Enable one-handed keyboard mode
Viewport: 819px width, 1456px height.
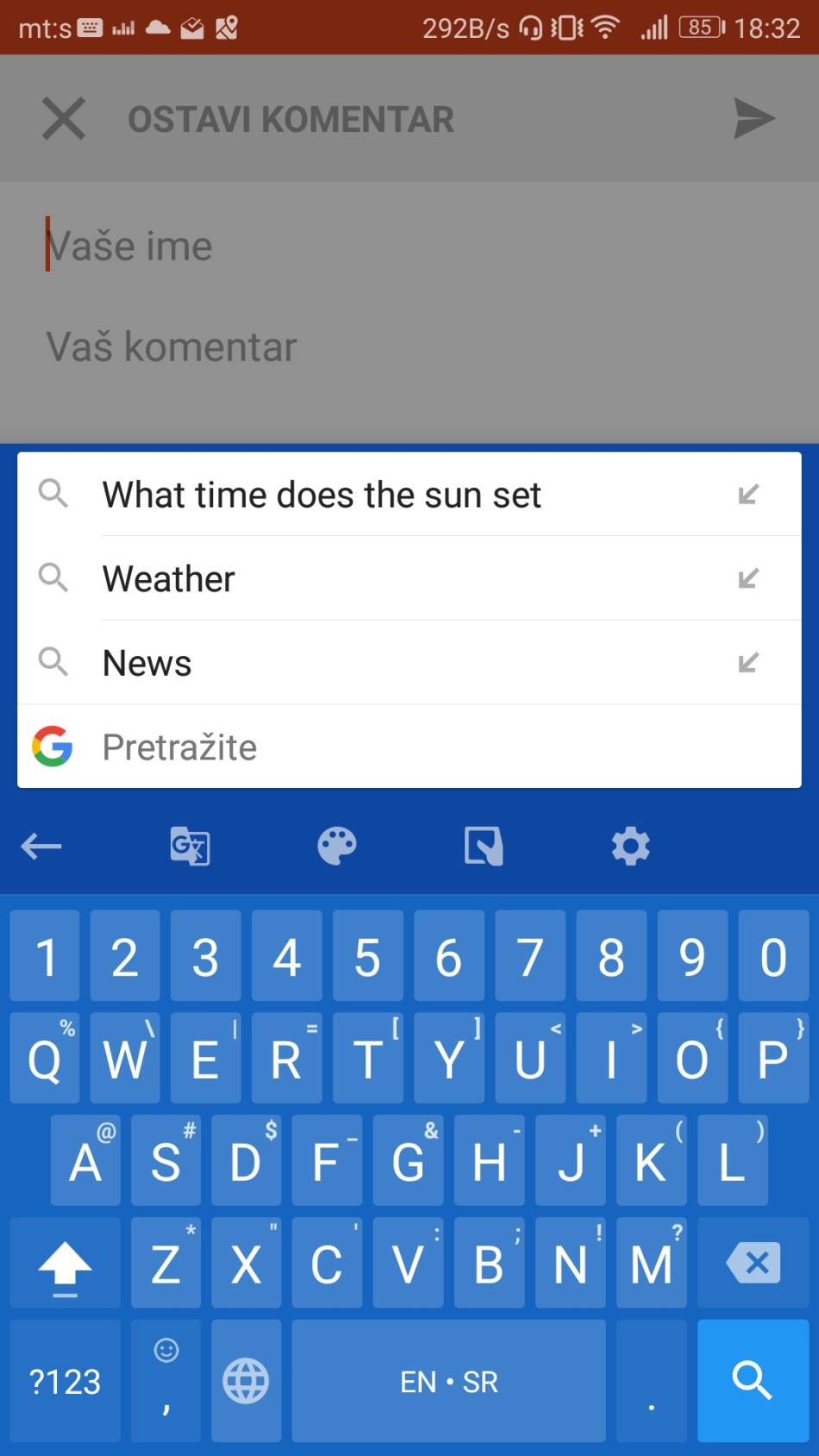pyautogui.click(x=483, y=847)
